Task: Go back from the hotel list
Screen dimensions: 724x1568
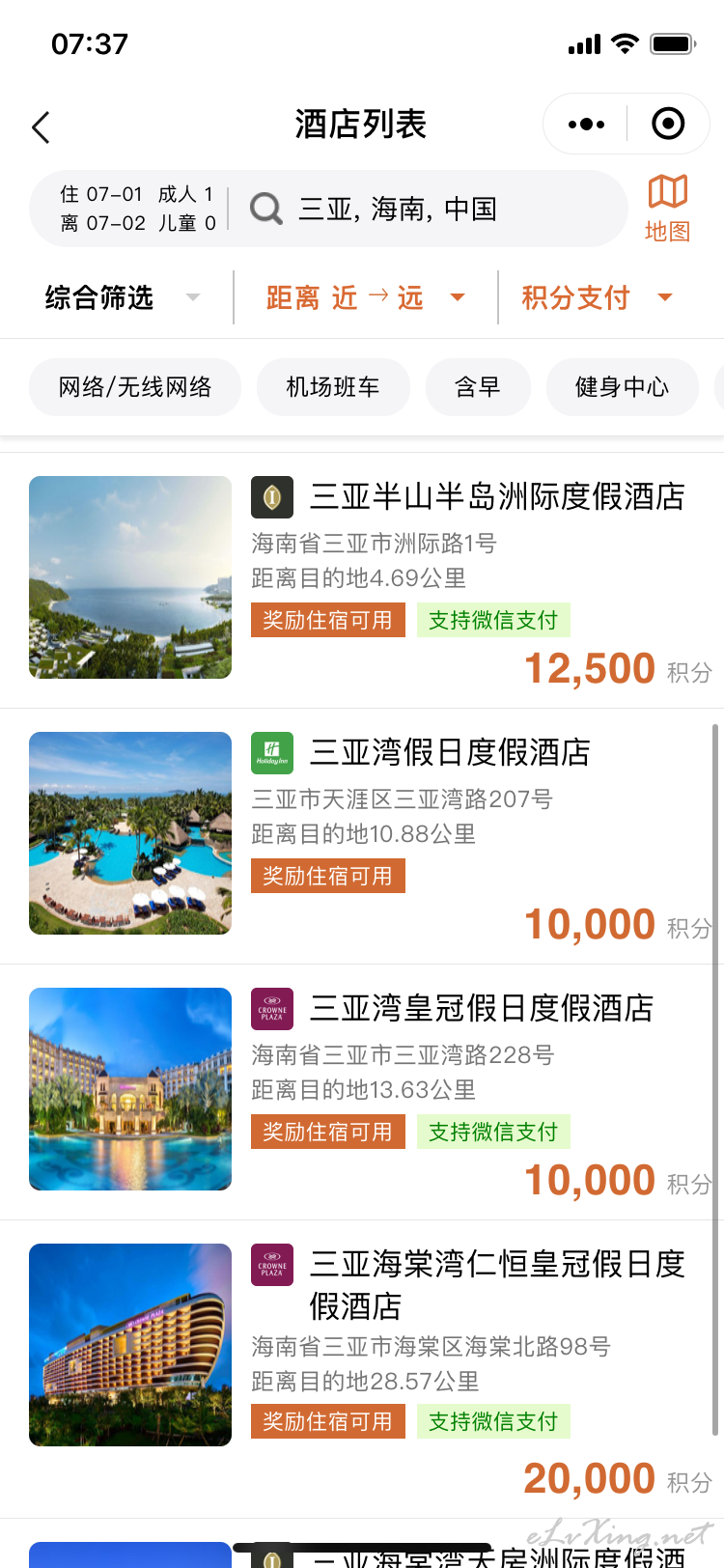Action: coord(41,127)
